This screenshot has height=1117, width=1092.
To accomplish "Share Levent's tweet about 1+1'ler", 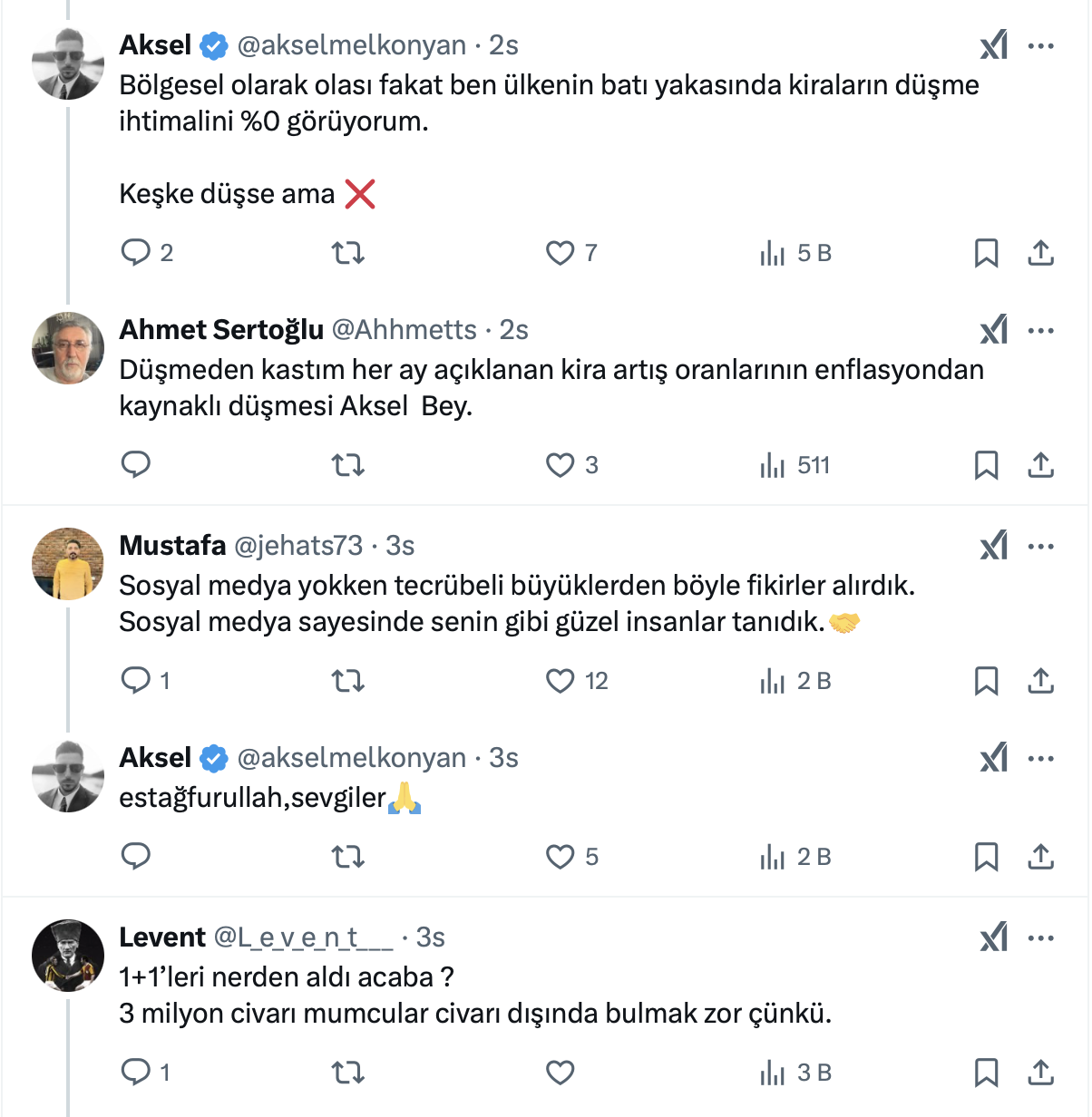I will [1040, 1073].
